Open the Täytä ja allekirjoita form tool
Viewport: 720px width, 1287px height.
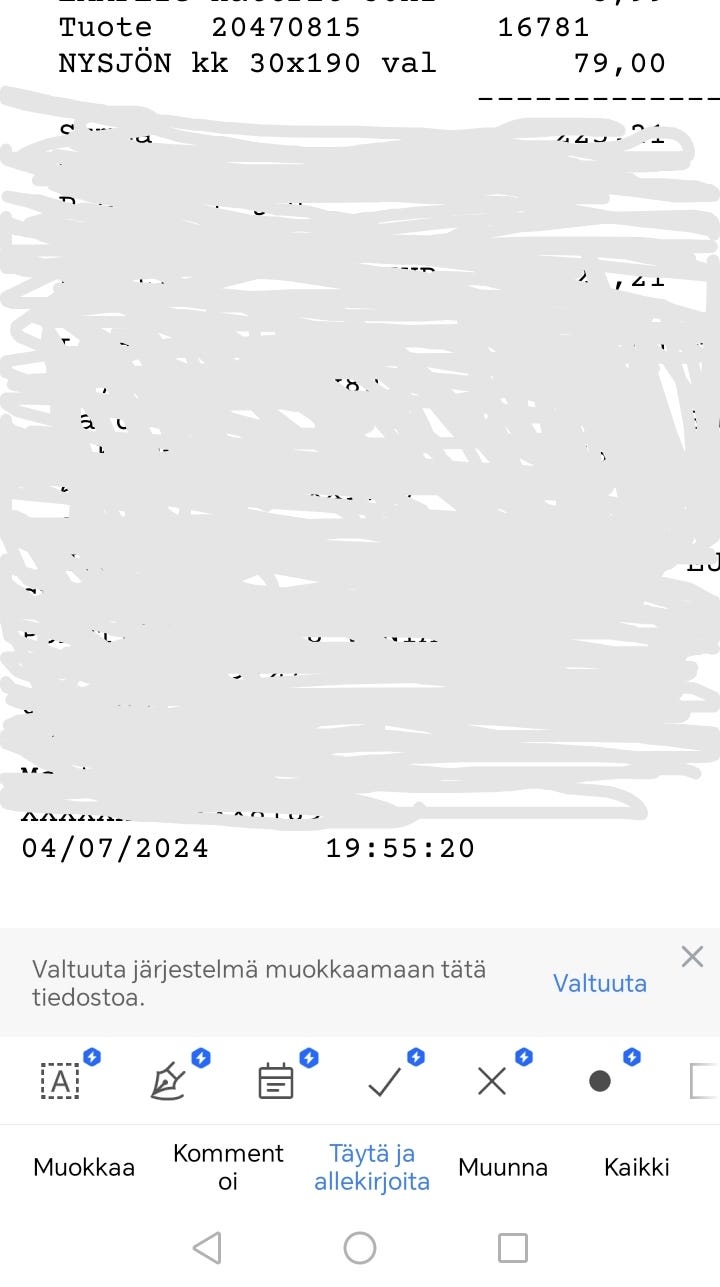click(275, 1080)
